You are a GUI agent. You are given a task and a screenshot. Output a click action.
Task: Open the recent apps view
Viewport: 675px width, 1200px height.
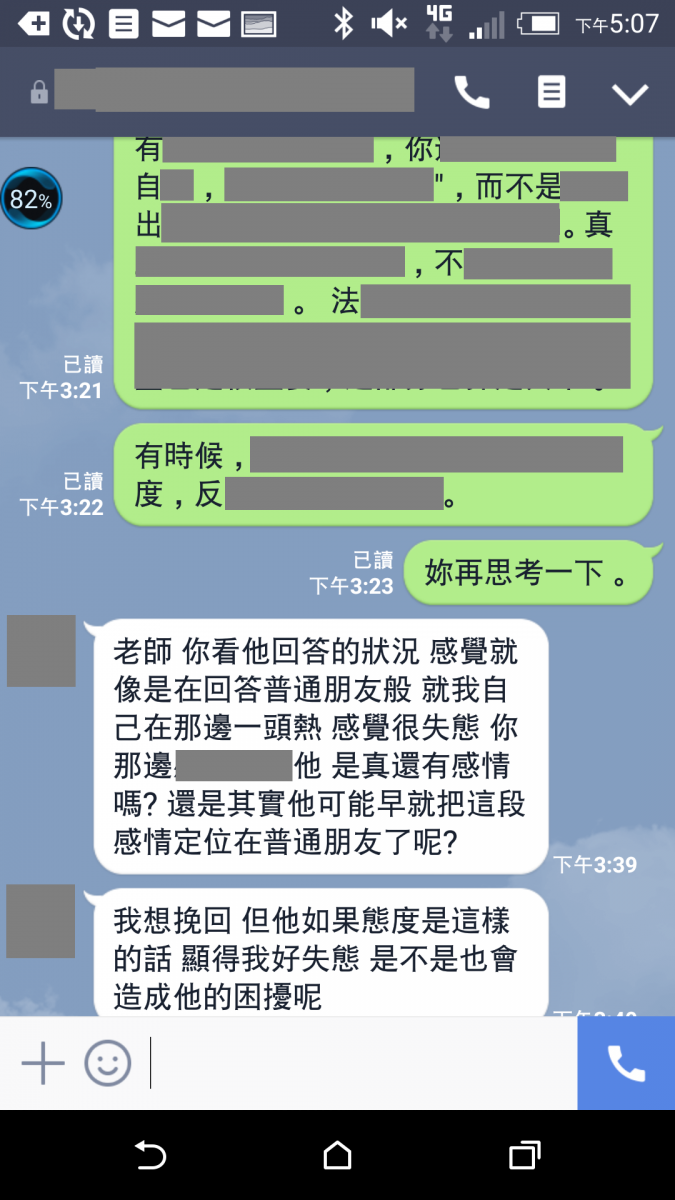[525, 1156]
